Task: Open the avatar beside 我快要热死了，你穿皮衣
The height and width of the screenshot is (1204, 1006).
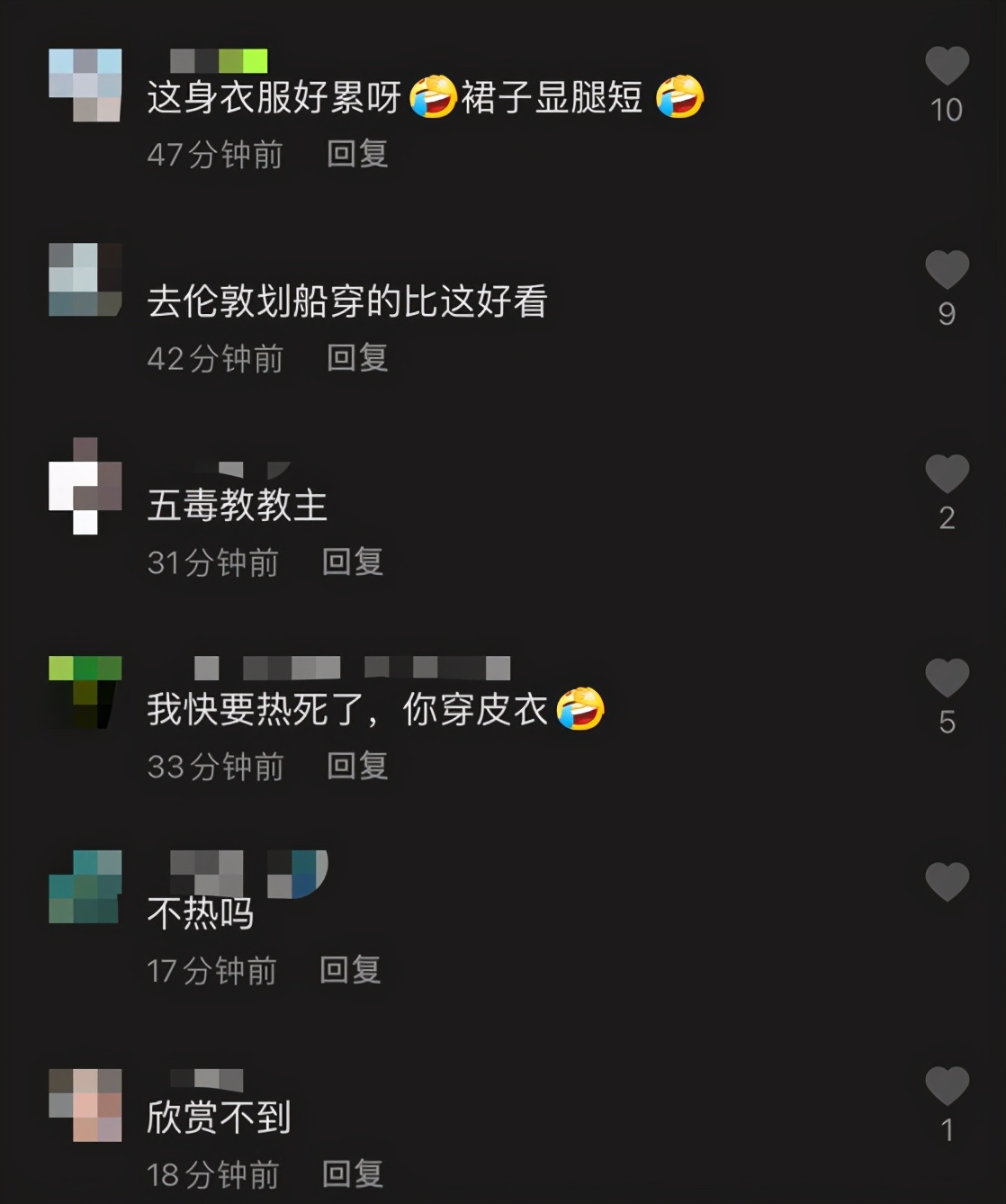Action: coord(85,691)
